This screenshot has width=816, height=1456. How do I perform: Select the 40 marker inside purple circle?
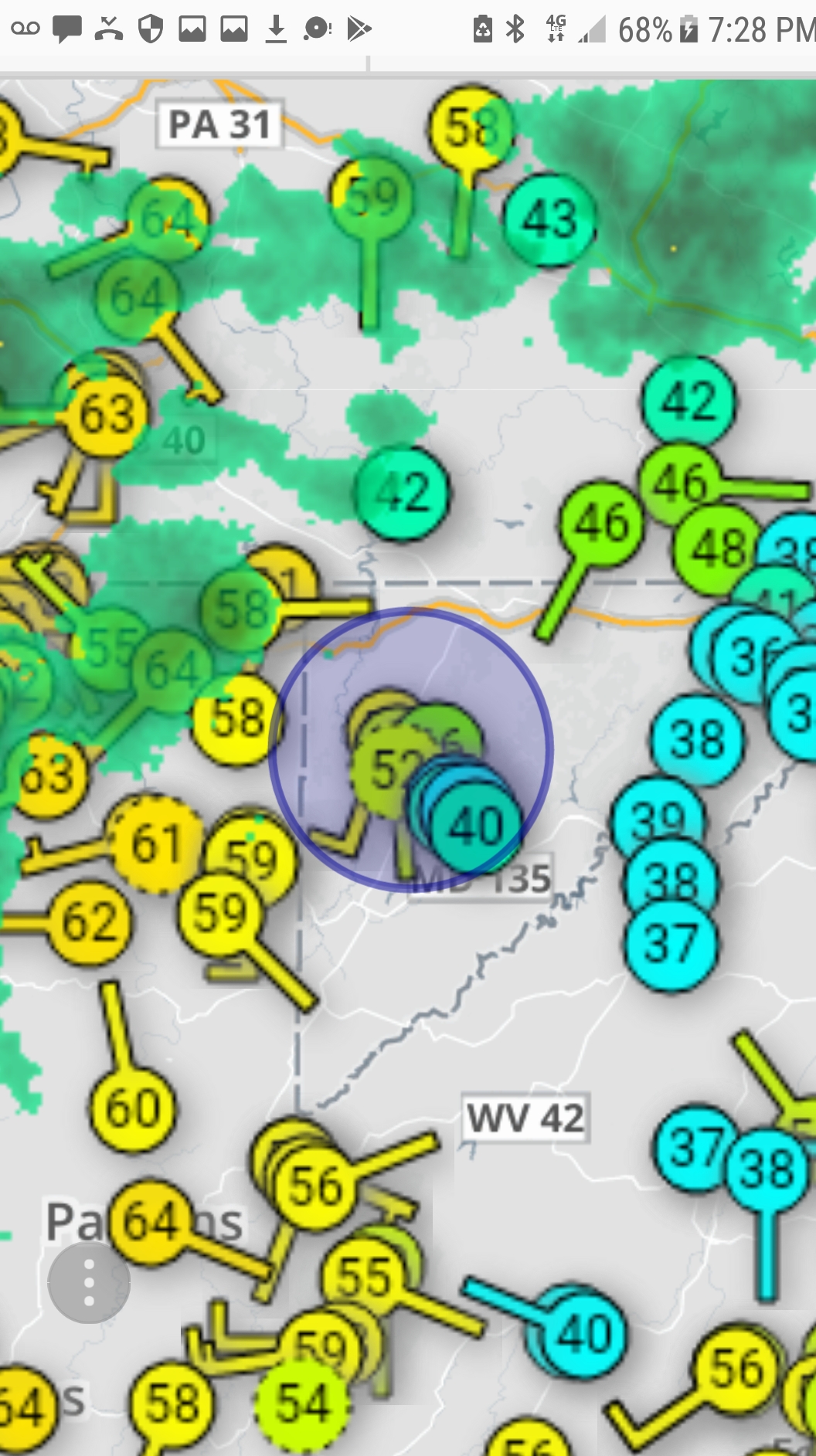coord(476,826)
